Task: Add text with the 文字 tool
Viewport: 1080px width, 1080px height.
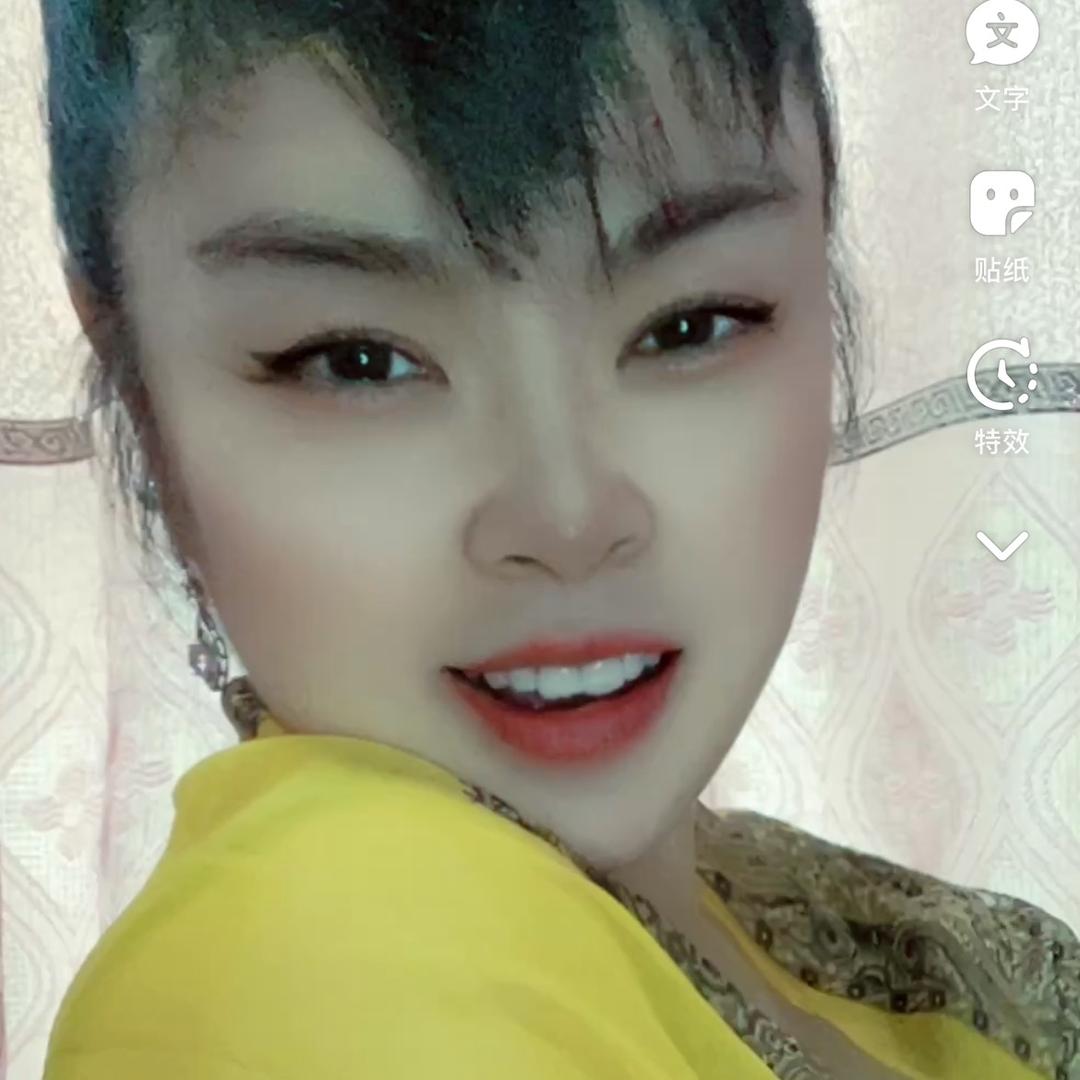Action: coord(1002,35)
